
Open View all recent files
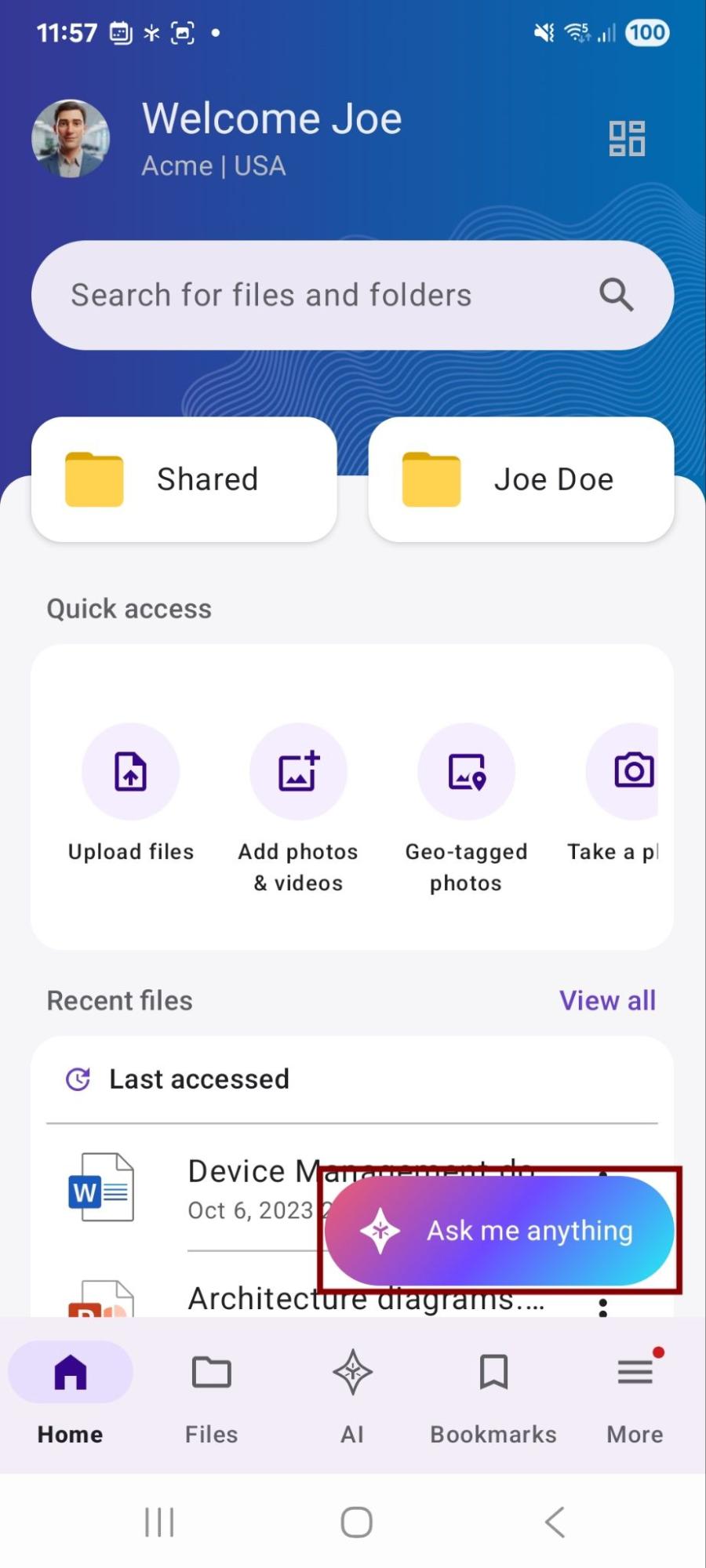608,1000
